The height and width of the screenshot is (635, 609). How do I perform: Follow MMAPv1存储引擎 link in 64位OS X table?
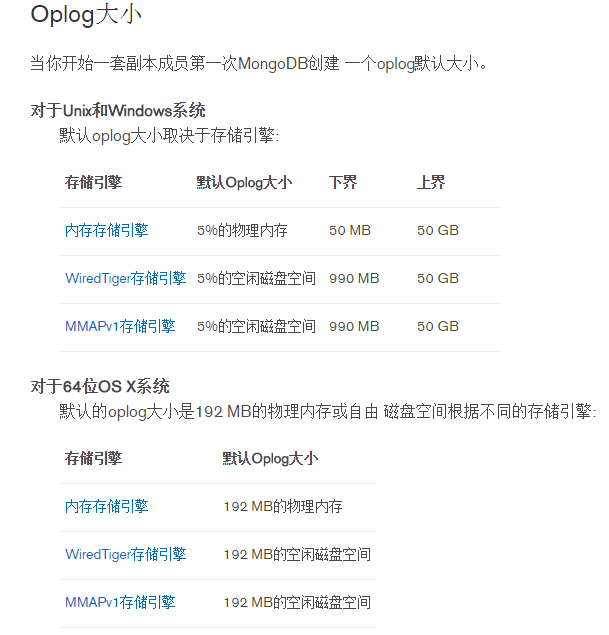click(x=120, y=603)
